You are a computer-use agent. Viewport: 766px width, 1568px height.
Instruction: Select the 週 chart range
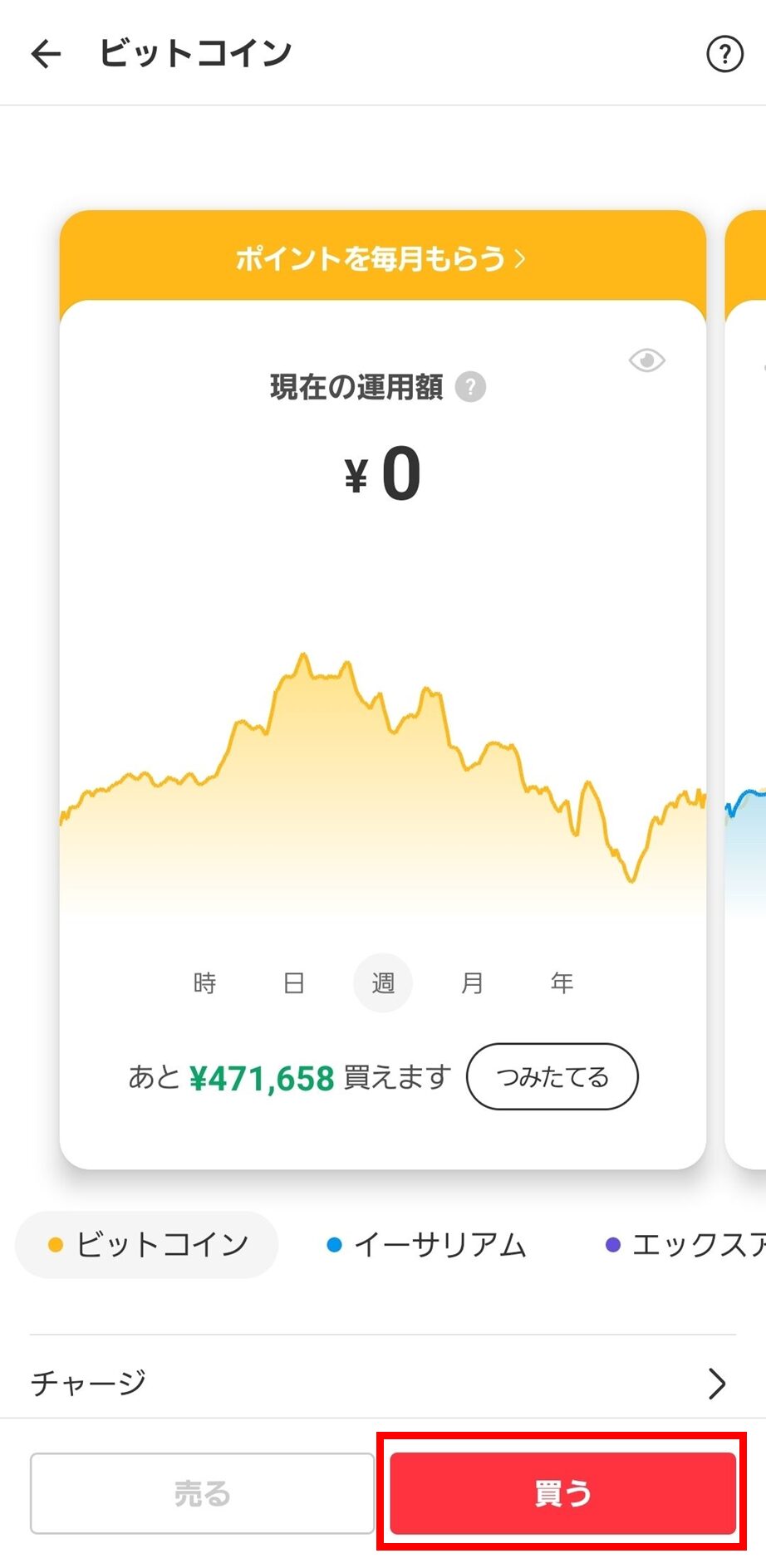[383, 983]
